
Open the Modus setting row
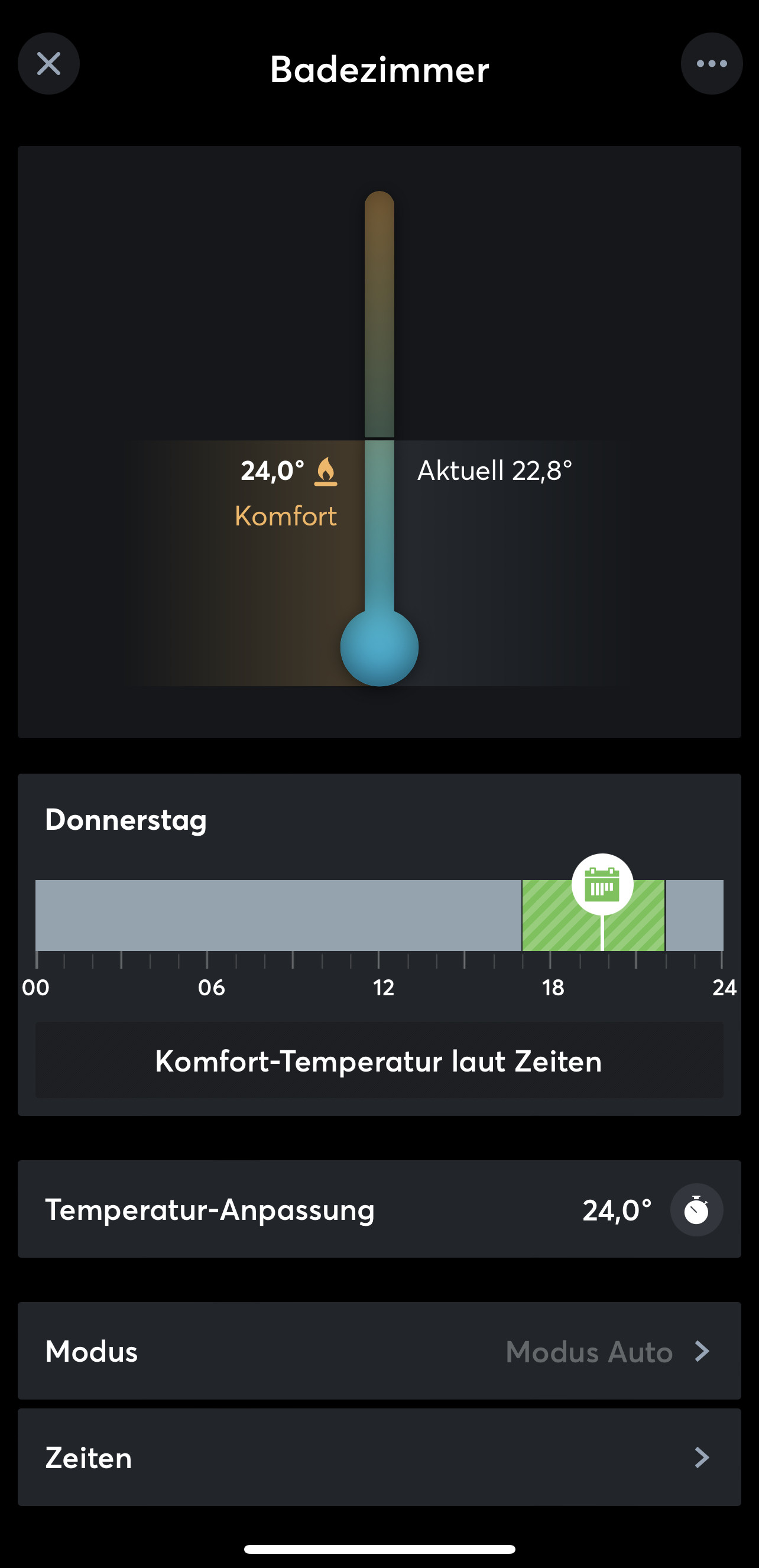click(379, 1351)
